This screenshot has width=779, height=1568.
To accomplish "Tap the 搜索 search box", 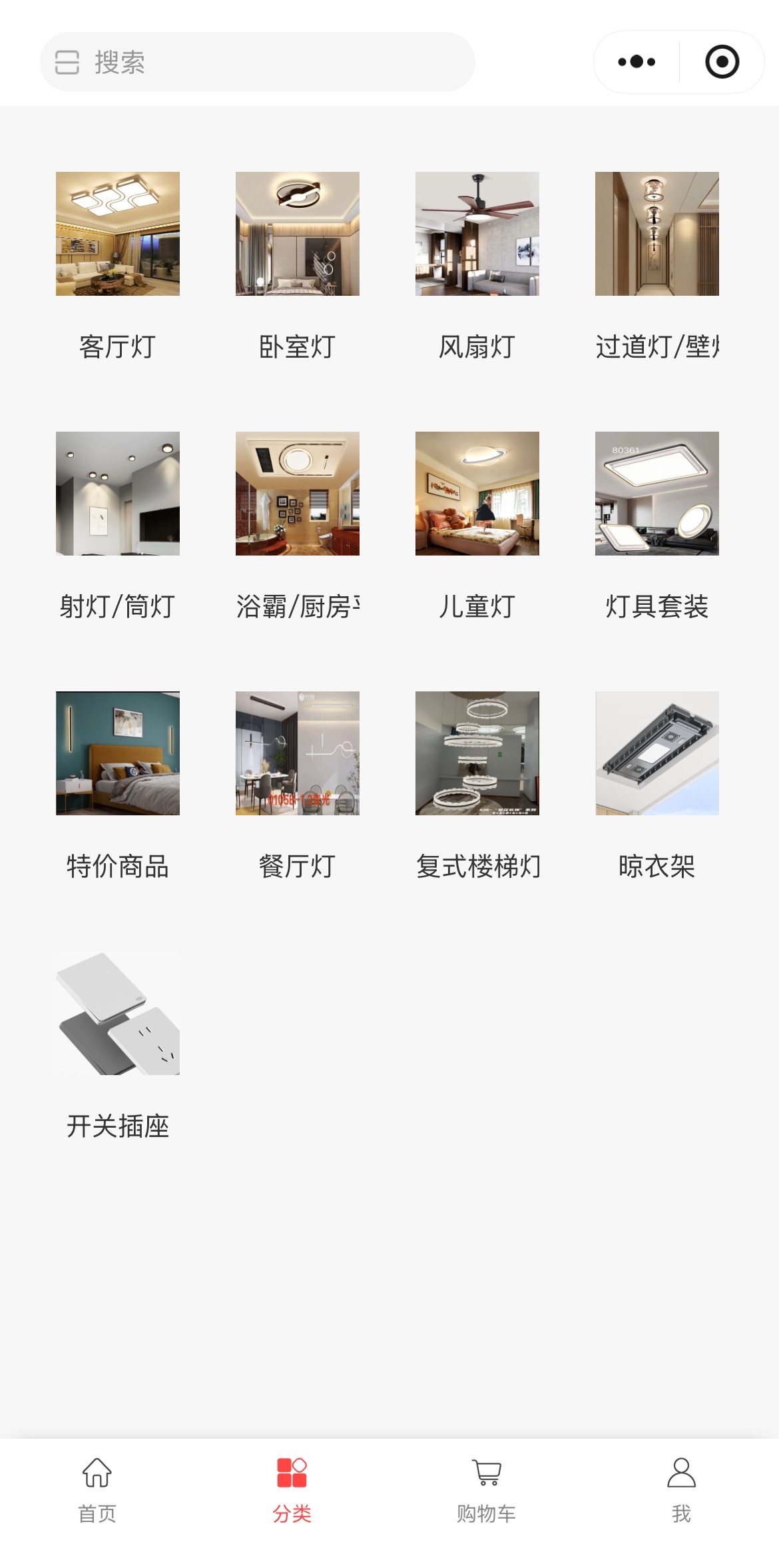I will pyautogui.click(x=257, y=62).
